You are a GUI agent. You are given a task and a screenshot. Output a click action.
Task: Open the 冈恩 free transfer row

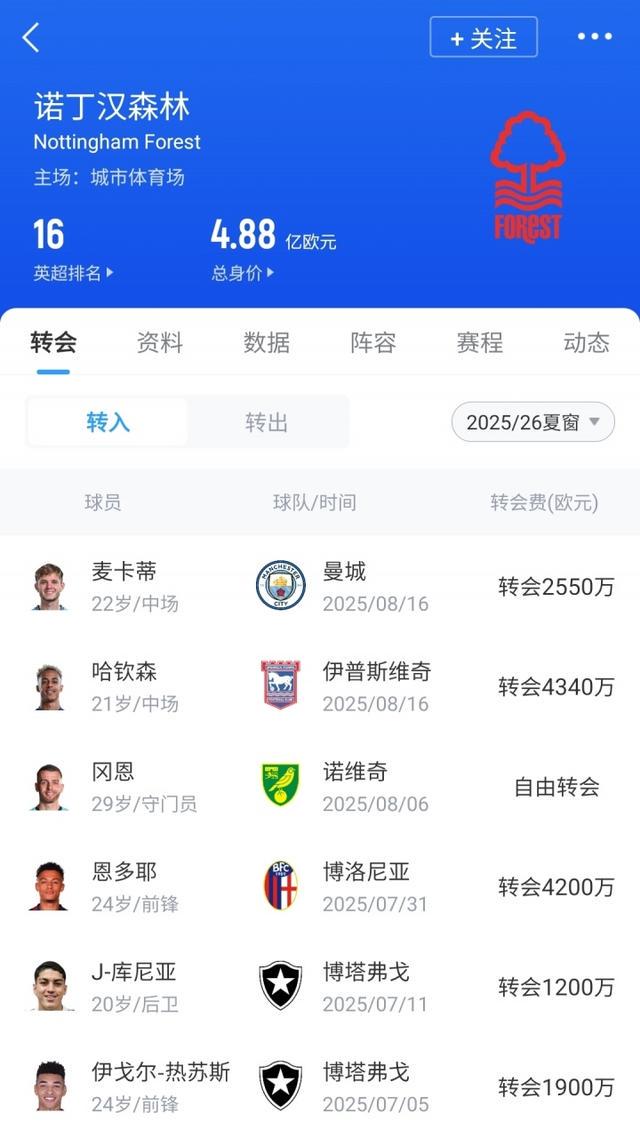pos(320,787)
